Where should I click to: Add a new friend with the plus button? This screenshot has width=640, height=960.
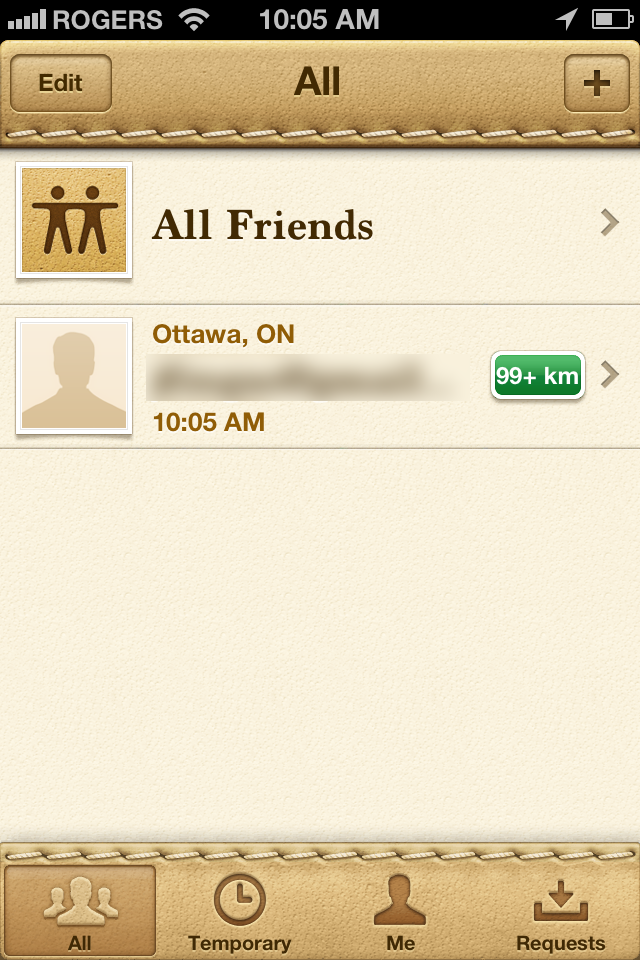pos(596,84)
